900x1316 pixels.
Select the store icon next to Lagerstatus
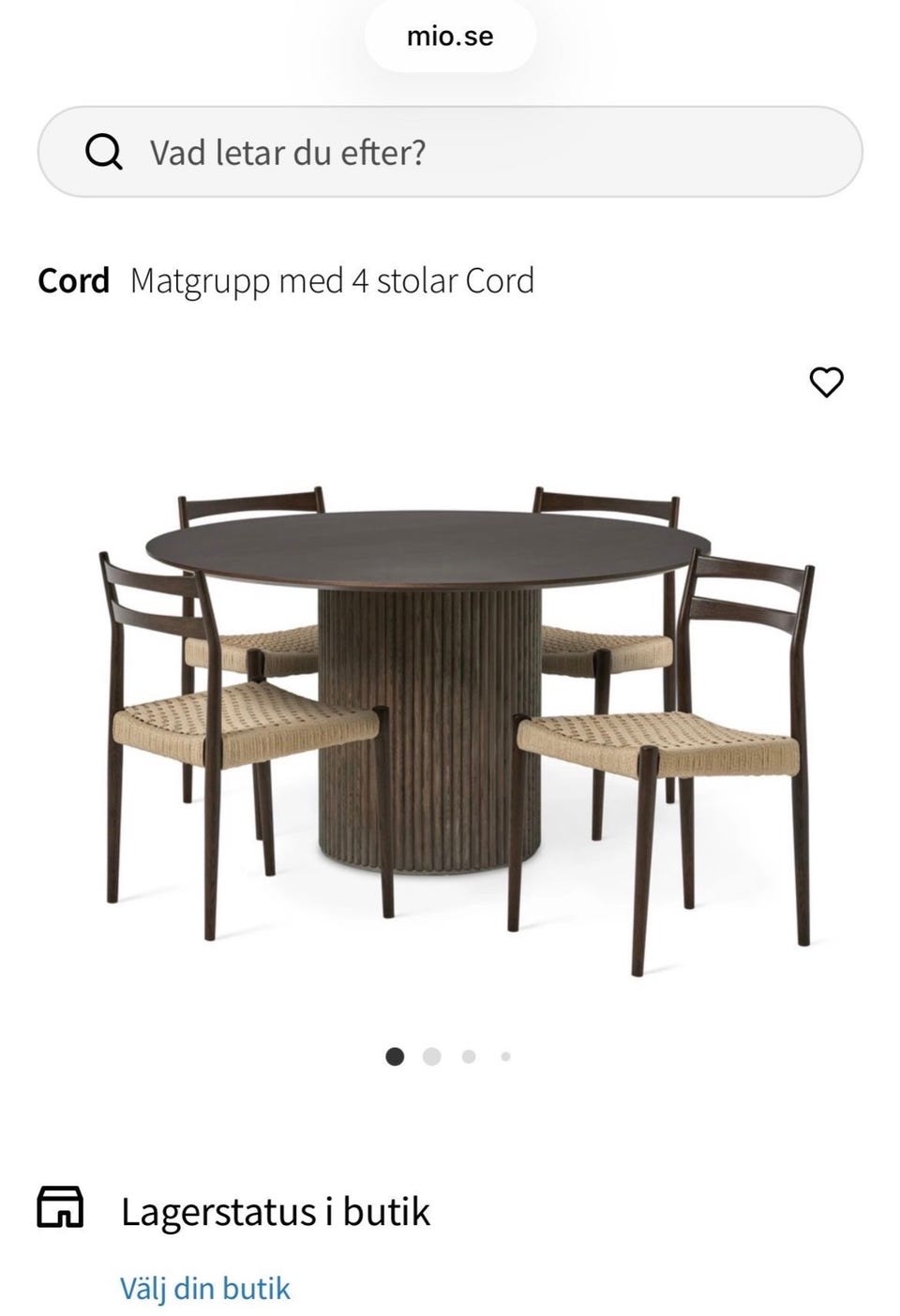tap(62, 1211)
